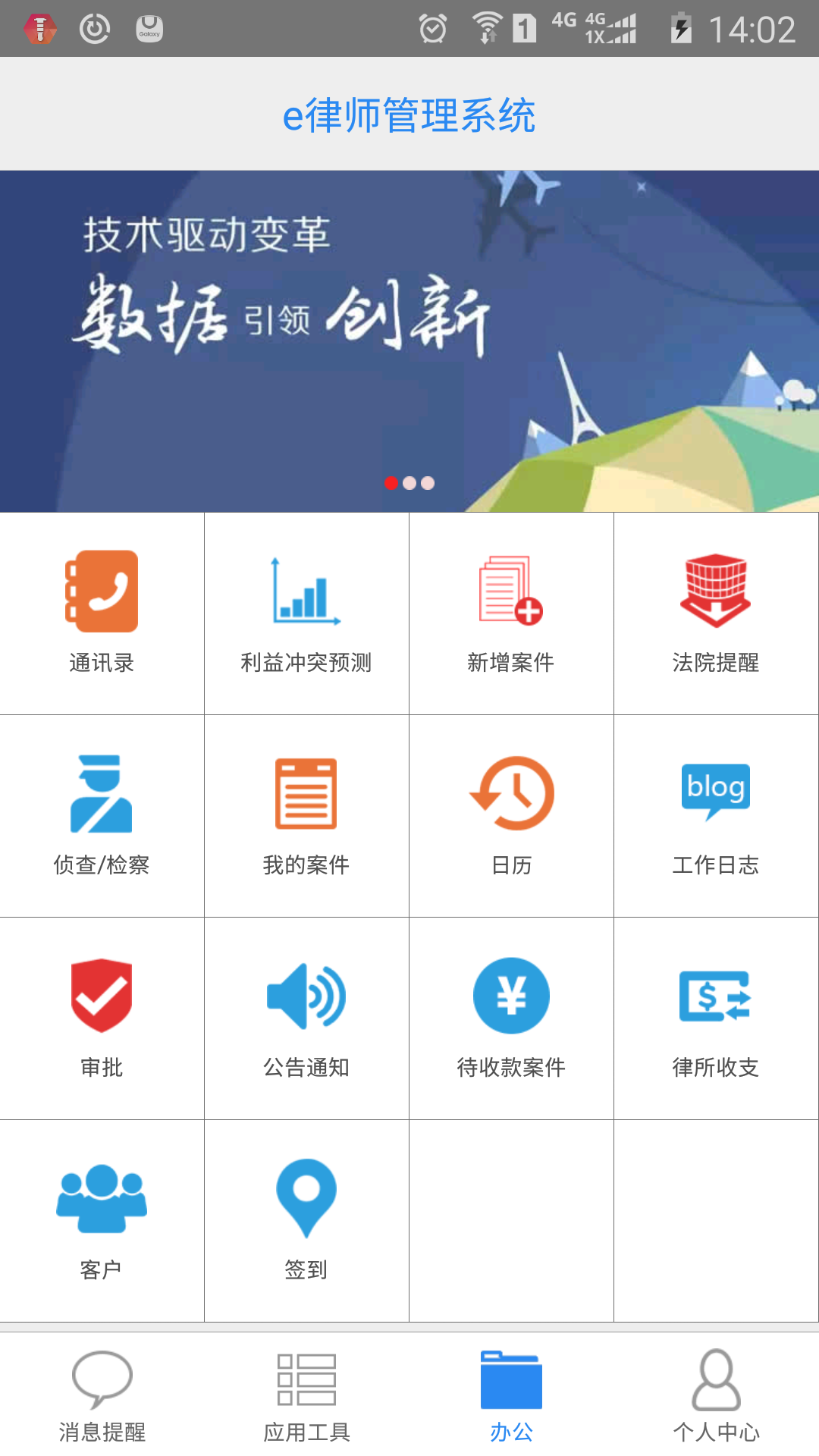Open the 日历 calendar
The height and width of the screenshot is (1456, 819).
pos(511,815)
